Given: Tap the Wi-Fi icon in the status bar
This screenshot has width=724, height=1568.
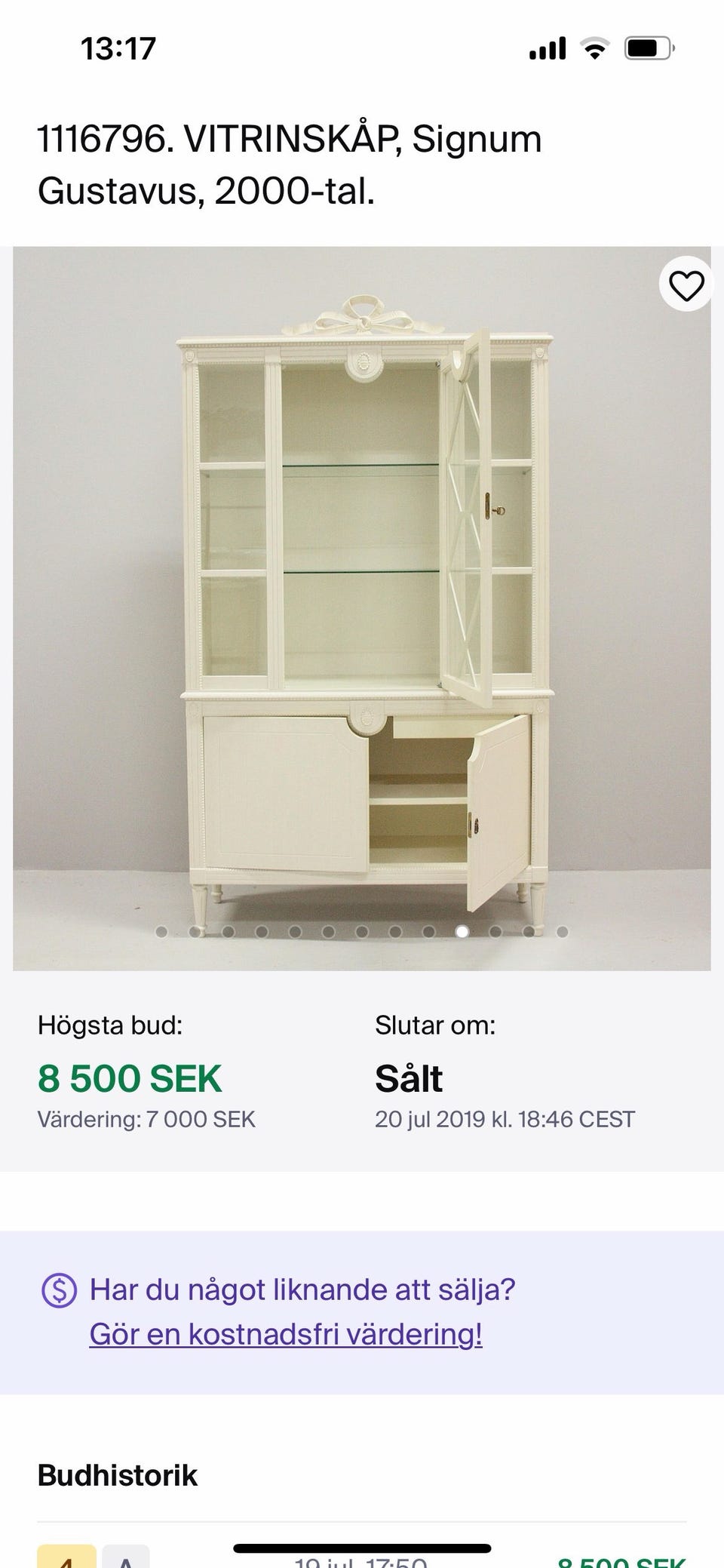Looking at the screenshot, I should tap(595, 47).
